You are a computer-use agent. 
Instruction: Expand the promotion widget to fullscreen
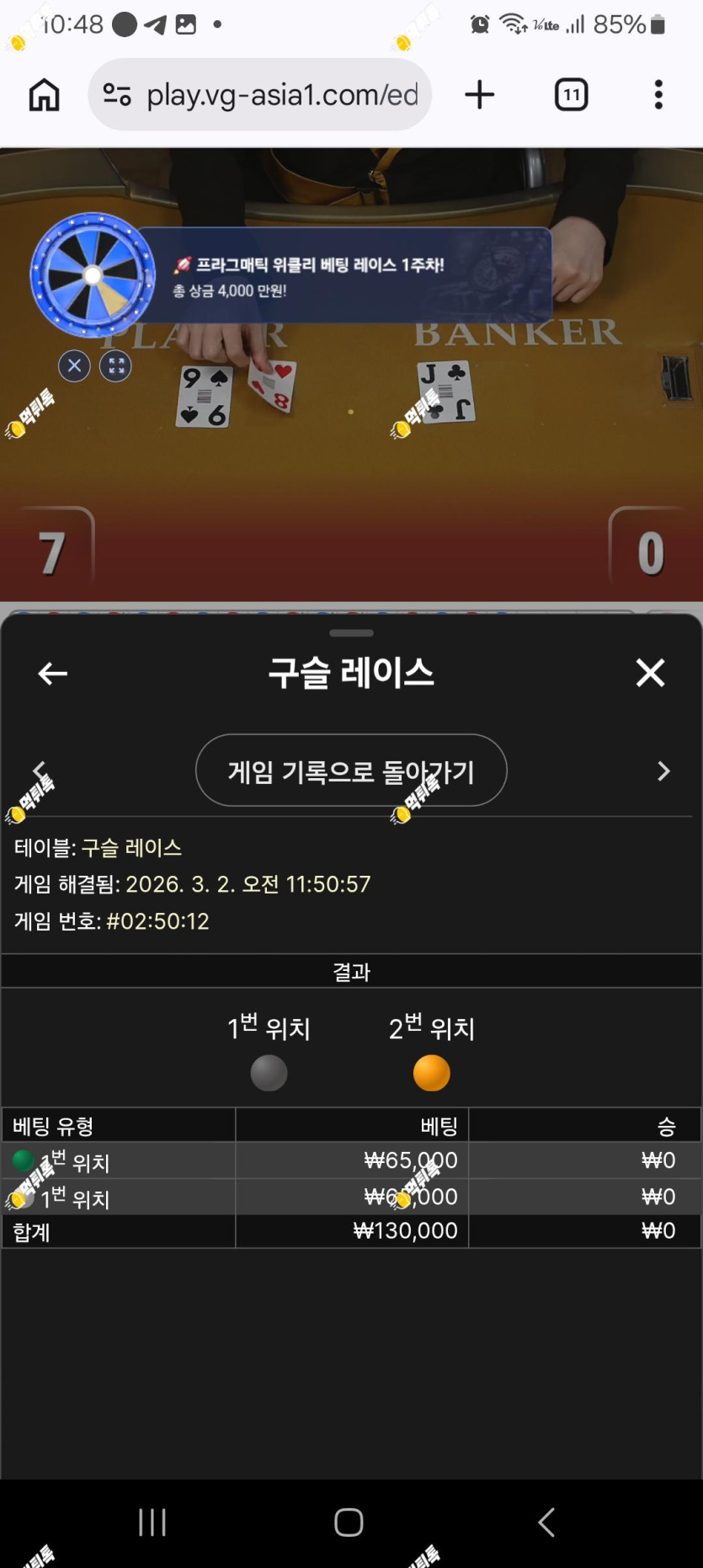click(x=116, y=365)
